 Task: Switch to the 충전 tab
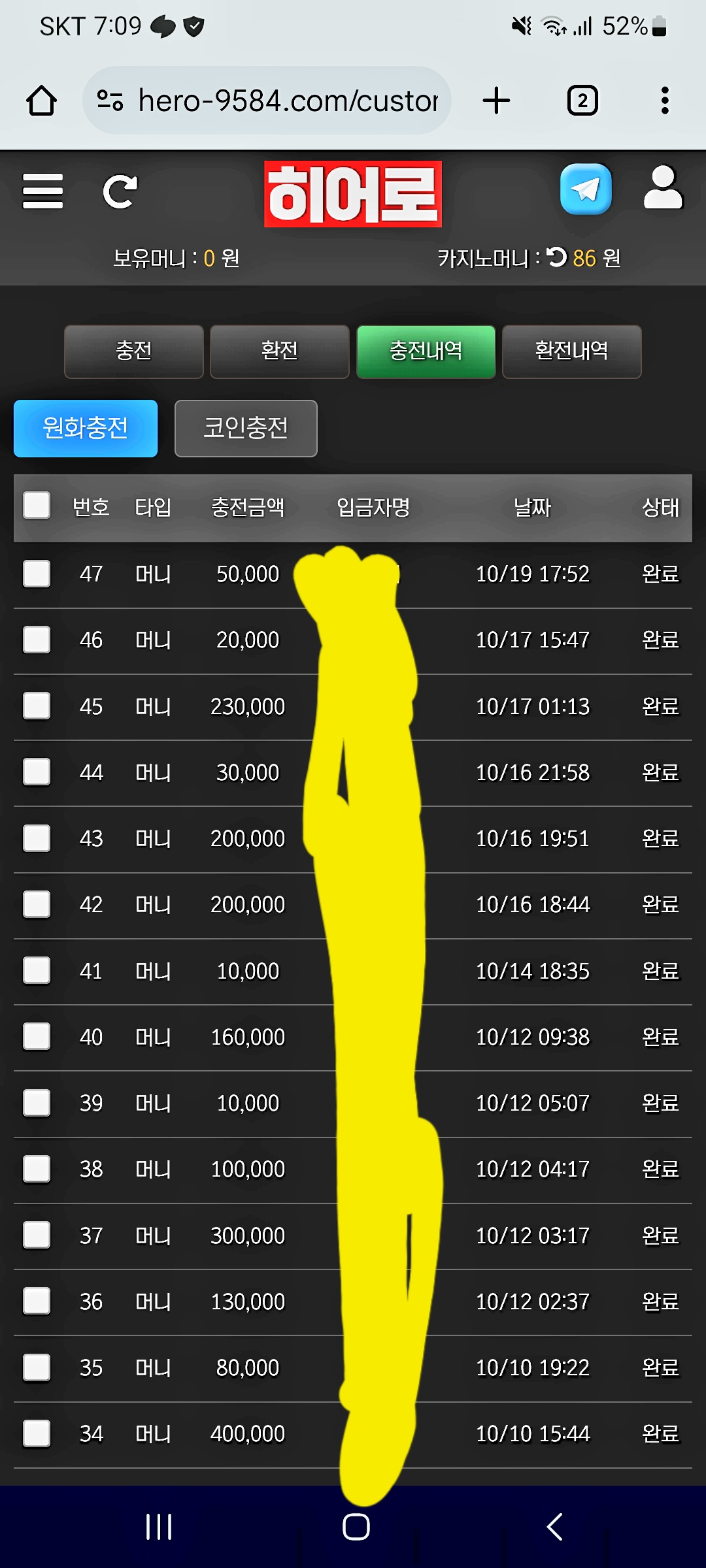134,351
